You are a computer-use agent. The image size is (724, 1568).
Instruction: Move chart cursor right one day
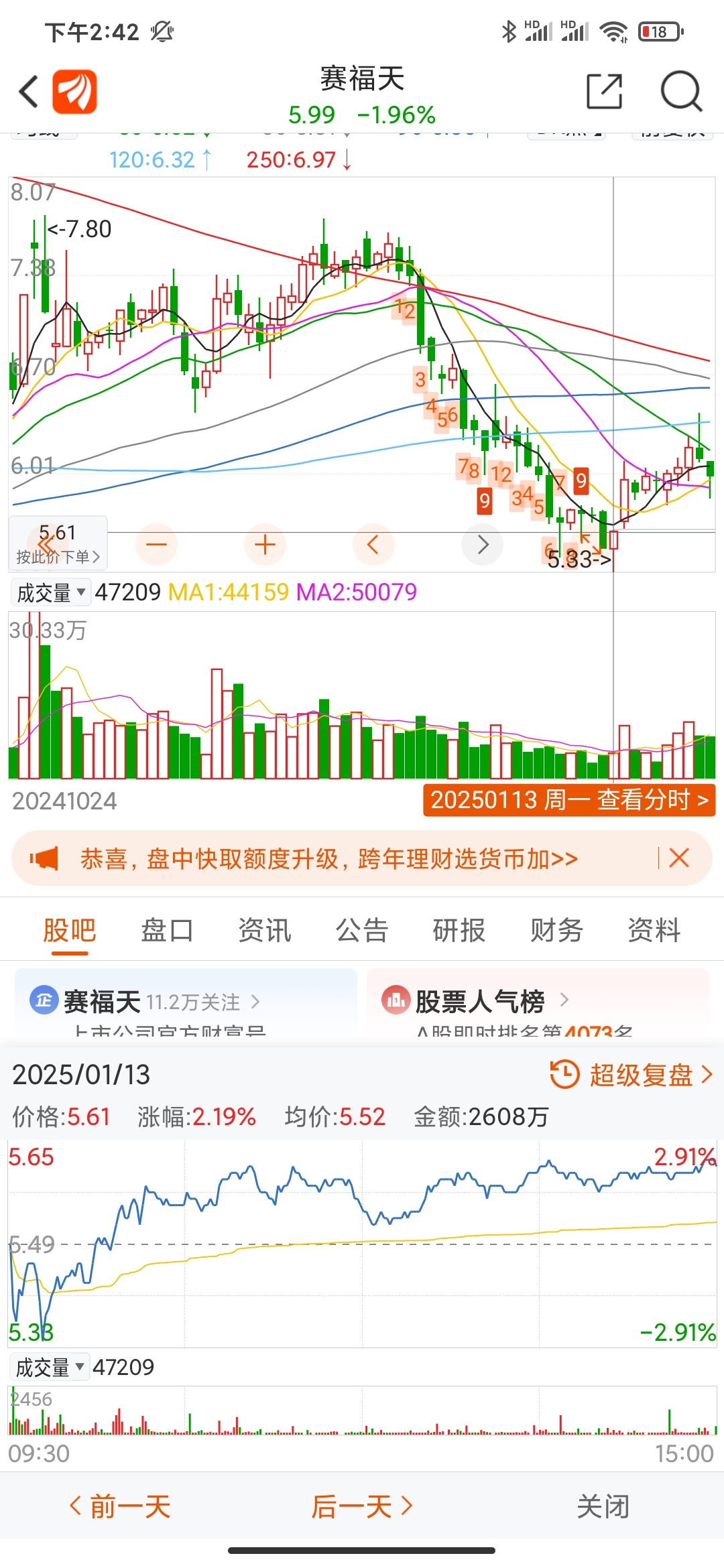point(483,544)
